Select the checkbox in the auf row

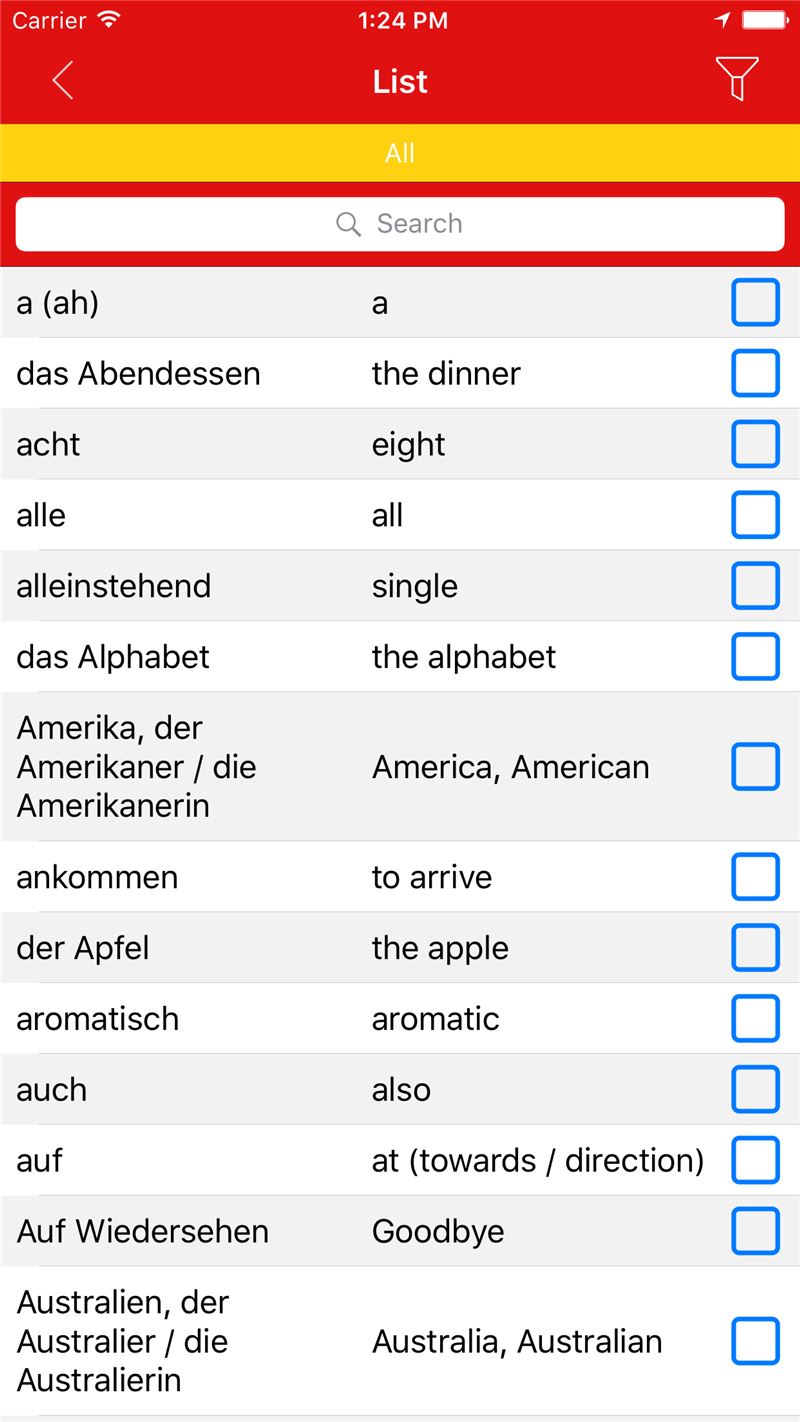(756, 1160)
